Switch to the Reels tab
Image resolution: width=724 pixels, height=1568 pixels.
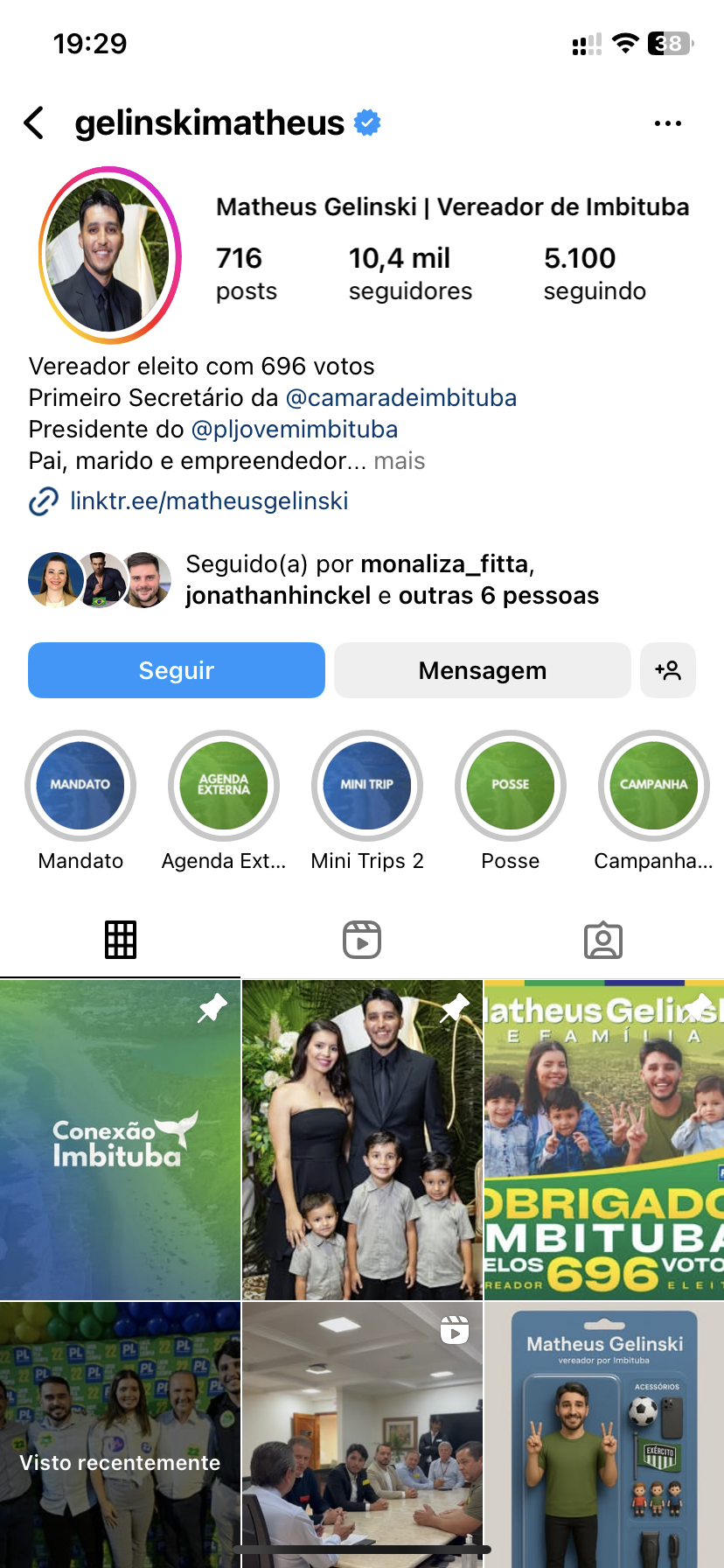(362, 940)
